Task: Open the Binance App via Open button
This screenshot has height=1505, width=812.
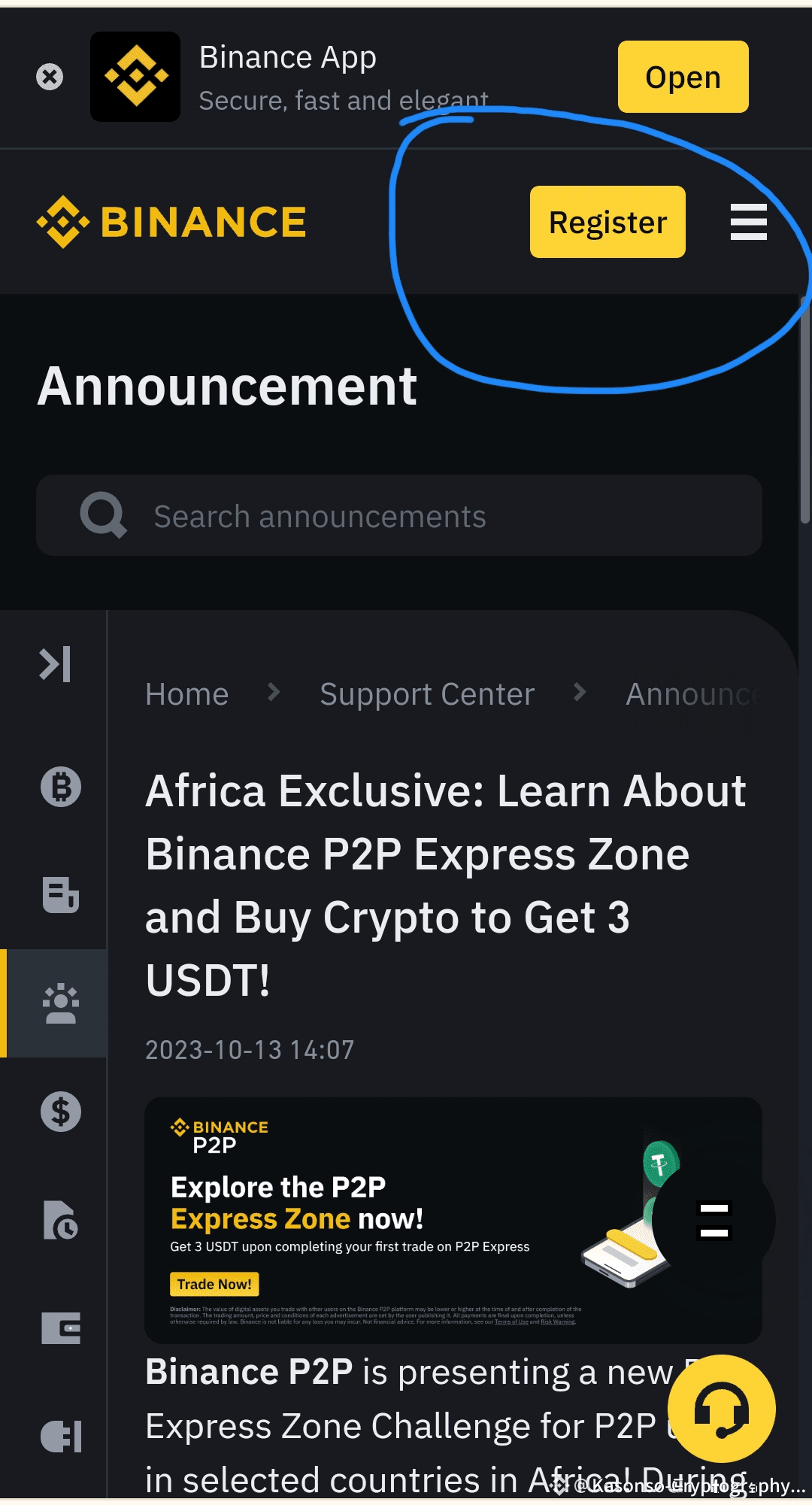Action: (x=683, y=77)
